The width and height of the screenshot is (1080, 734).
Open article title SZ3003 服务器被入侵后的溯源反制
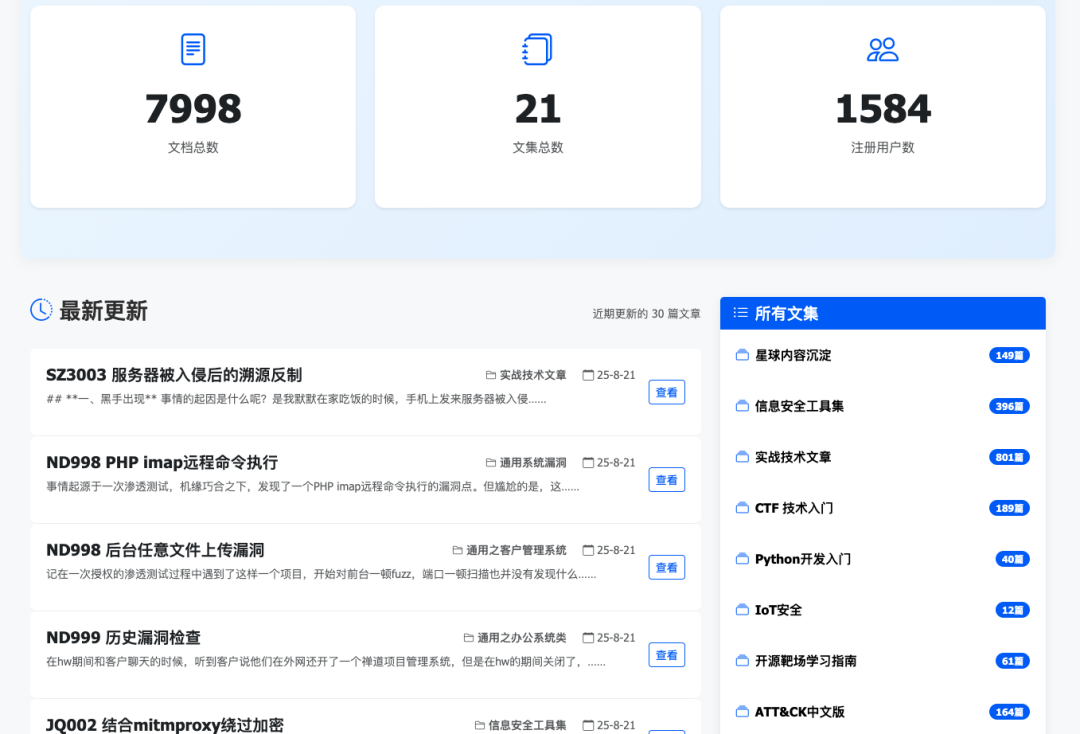(x=174, y=375)
